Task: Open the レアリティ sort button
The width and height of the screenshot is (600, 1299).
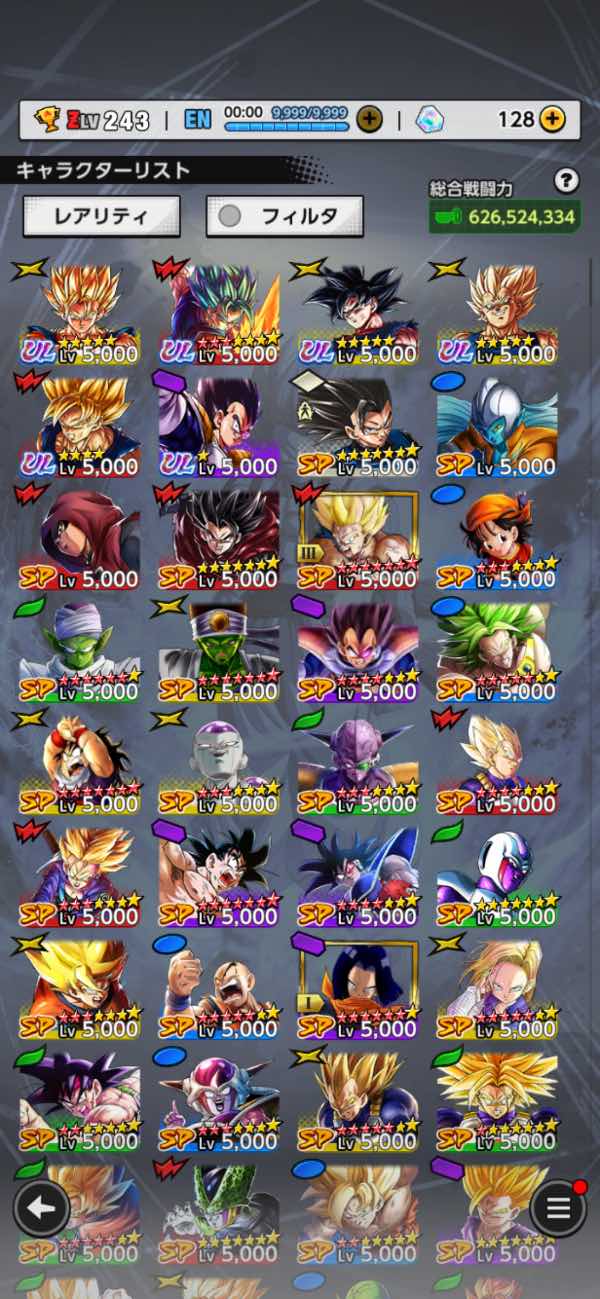Action: [x=101, y=215]
